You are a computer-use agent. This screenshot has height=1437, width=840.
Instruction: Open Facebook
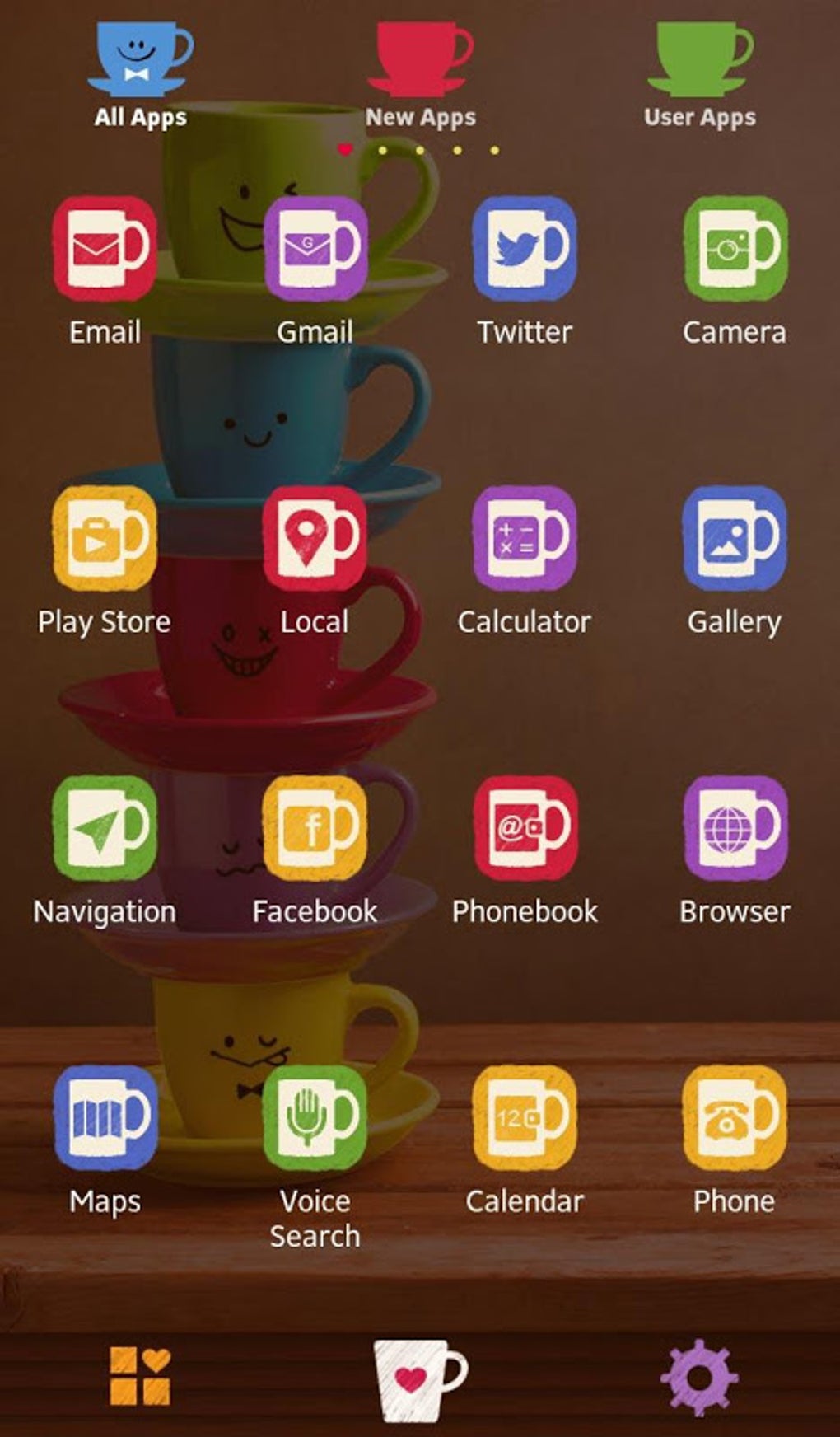[x=315, y=829]
